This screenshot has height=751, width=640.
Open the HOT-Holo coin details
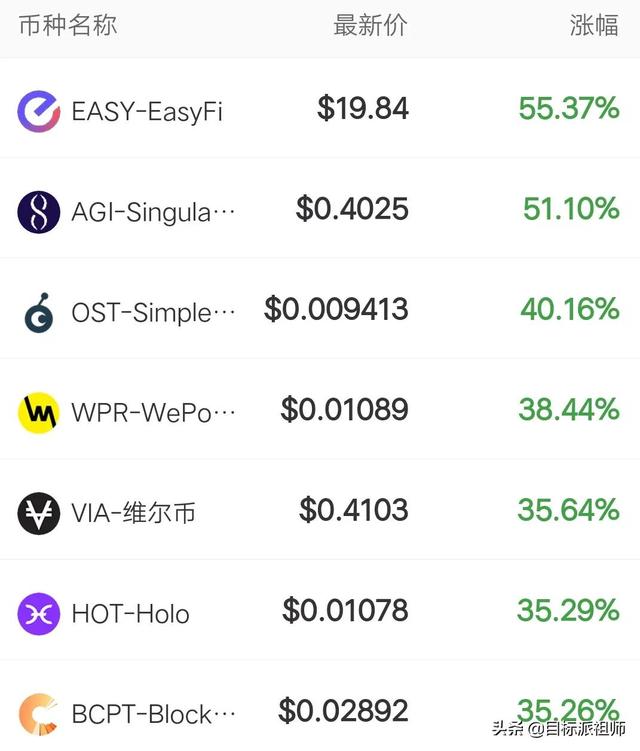point(130,613)
